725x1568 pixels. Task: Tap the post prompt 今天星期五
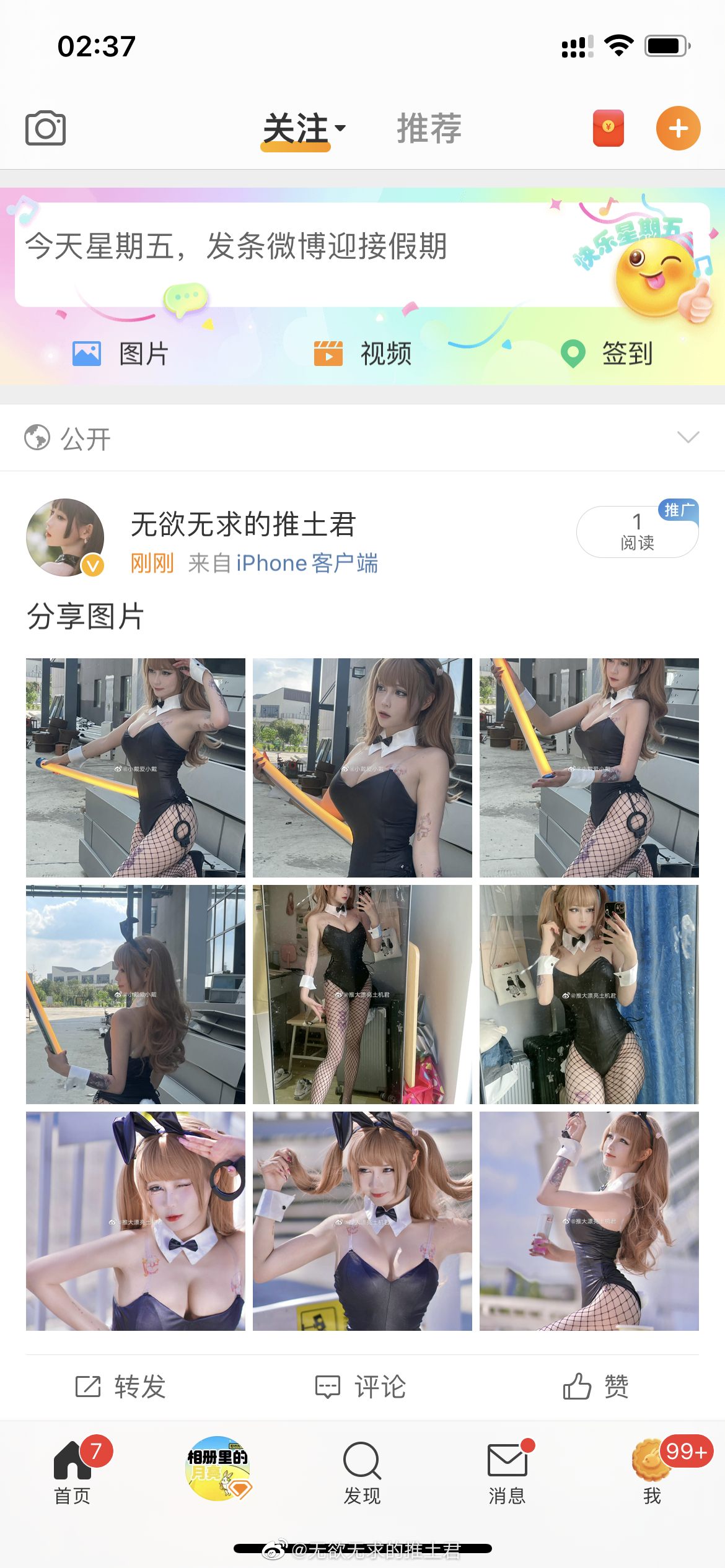coord(235,246)
